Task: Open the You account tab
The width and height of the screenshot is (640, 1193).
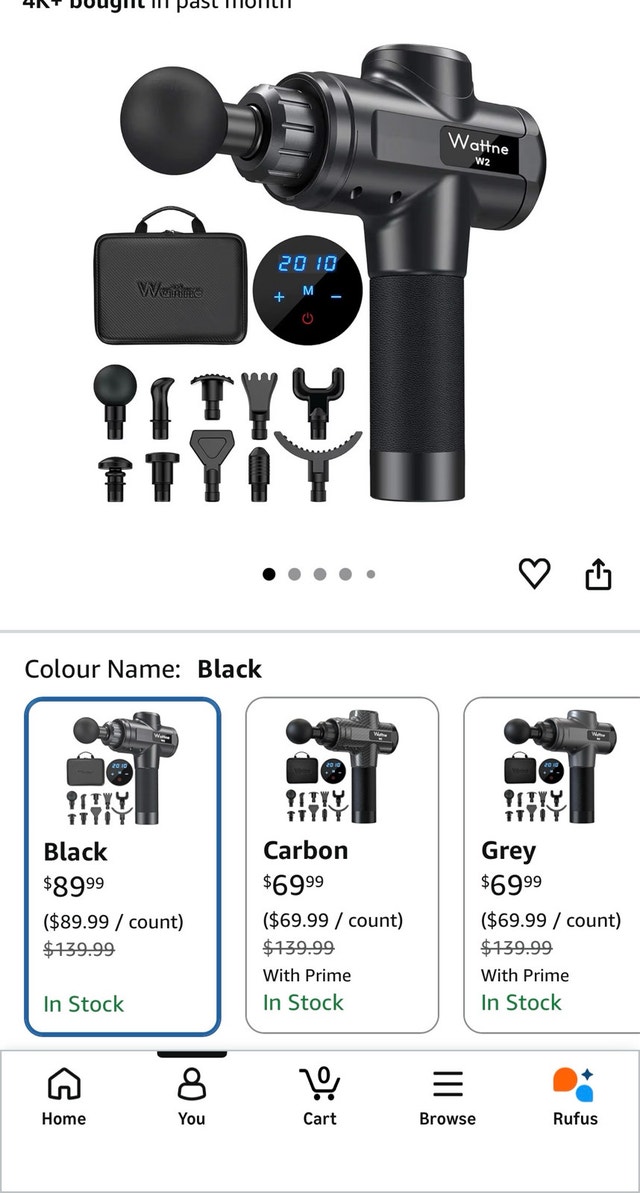Action: click(x=192, y=1096)
